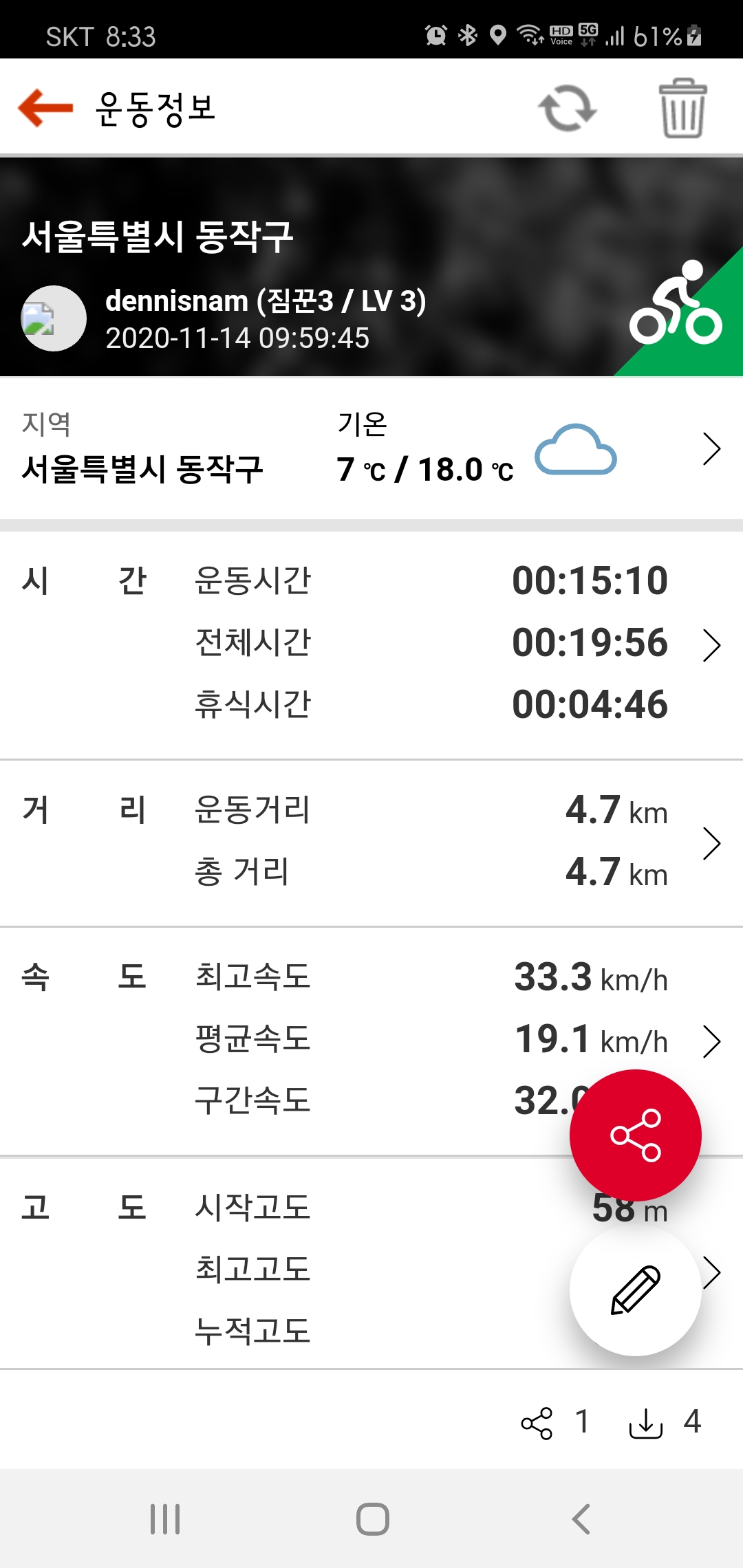The width and height of the screenshot is (743, 1568).
Task: Refresh the workout info with sync icon
Action: [x=567, y=108]
